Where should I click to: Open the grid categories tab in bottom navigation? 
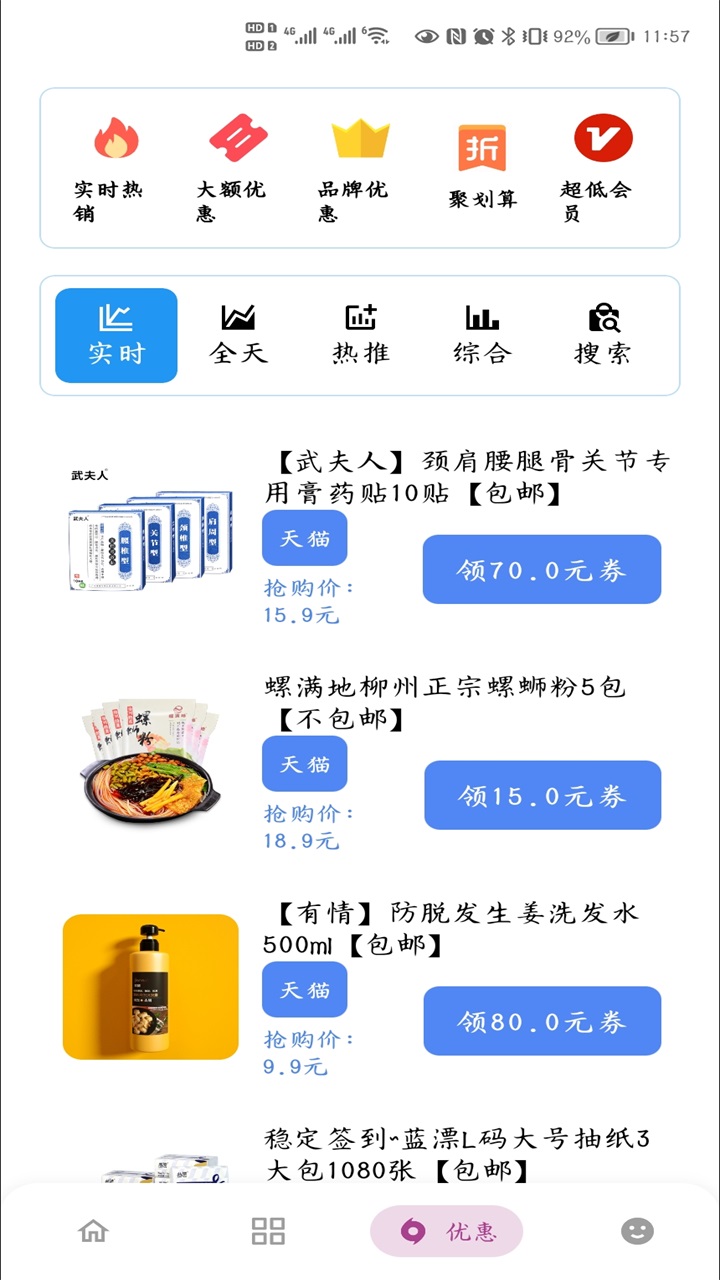point(268,1231)
